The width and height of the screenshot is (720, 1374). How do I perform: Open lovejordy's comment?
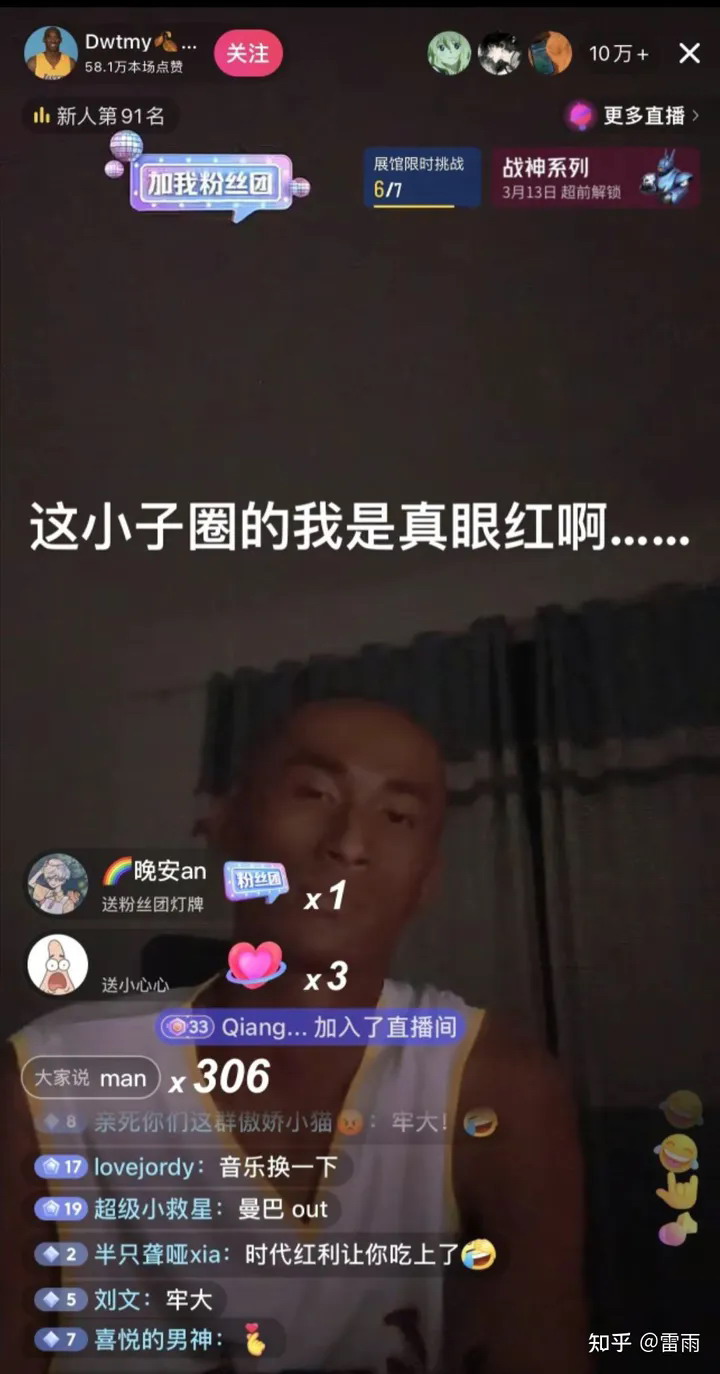tap(215, 1166)
